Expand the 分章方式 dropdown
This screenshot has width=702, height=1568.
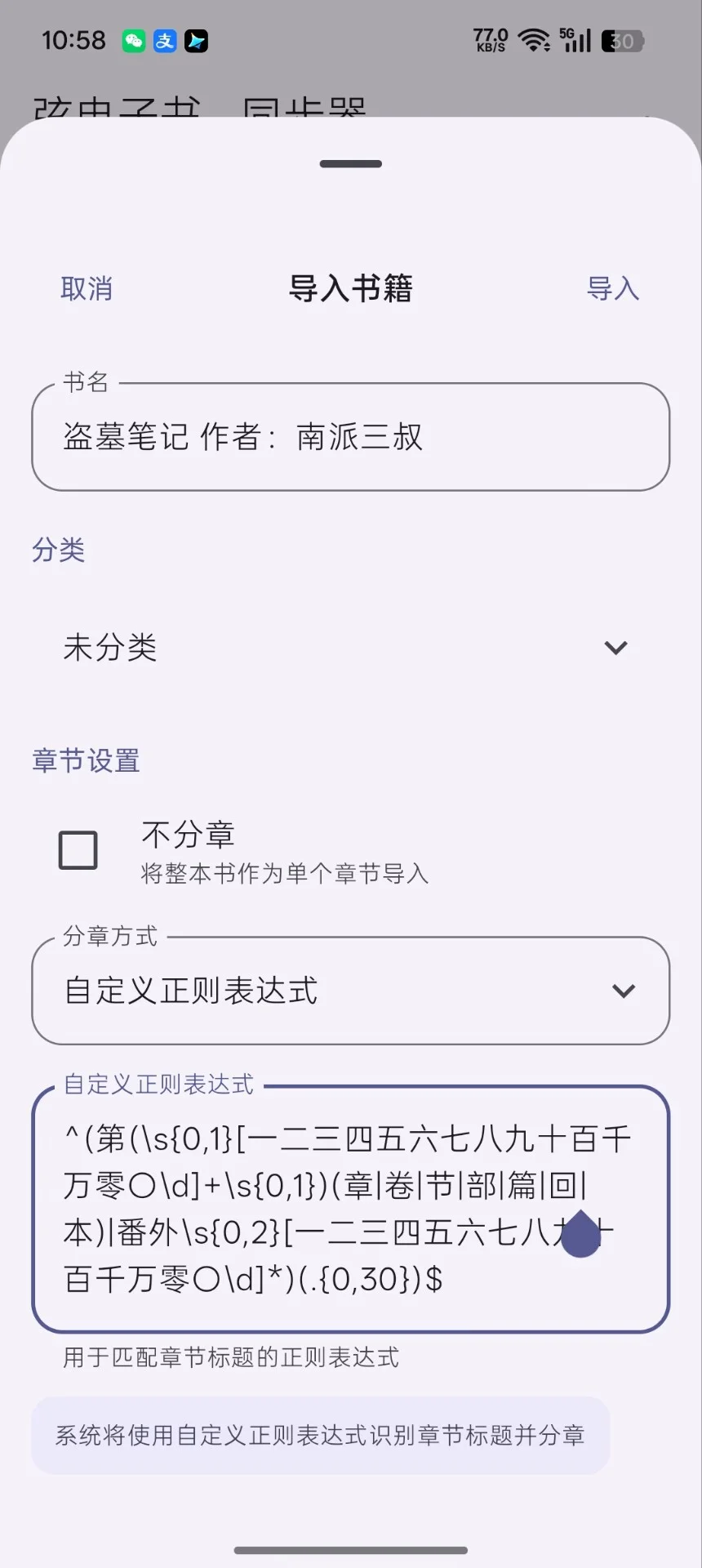[350, 991]
